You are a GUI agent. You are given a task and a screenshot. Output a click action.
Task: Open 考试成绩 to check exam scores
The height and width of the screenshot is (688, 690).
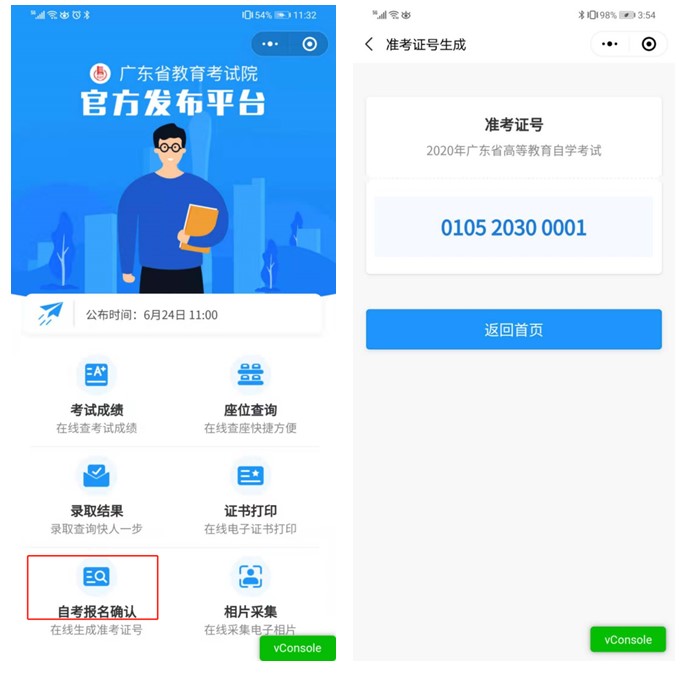[x=97, y=394]
